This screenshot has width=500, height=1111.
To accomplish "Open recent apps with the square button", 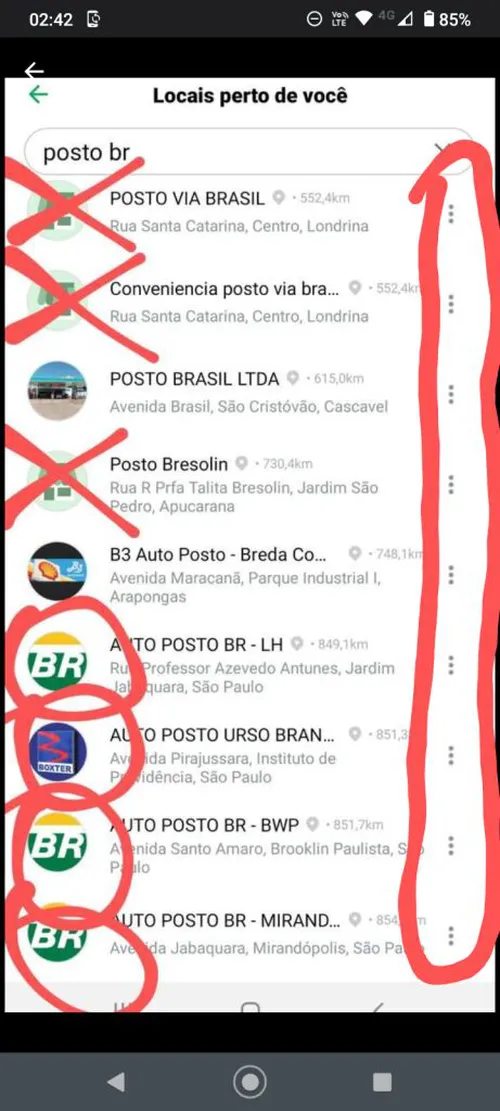I will click(382, 1081).
